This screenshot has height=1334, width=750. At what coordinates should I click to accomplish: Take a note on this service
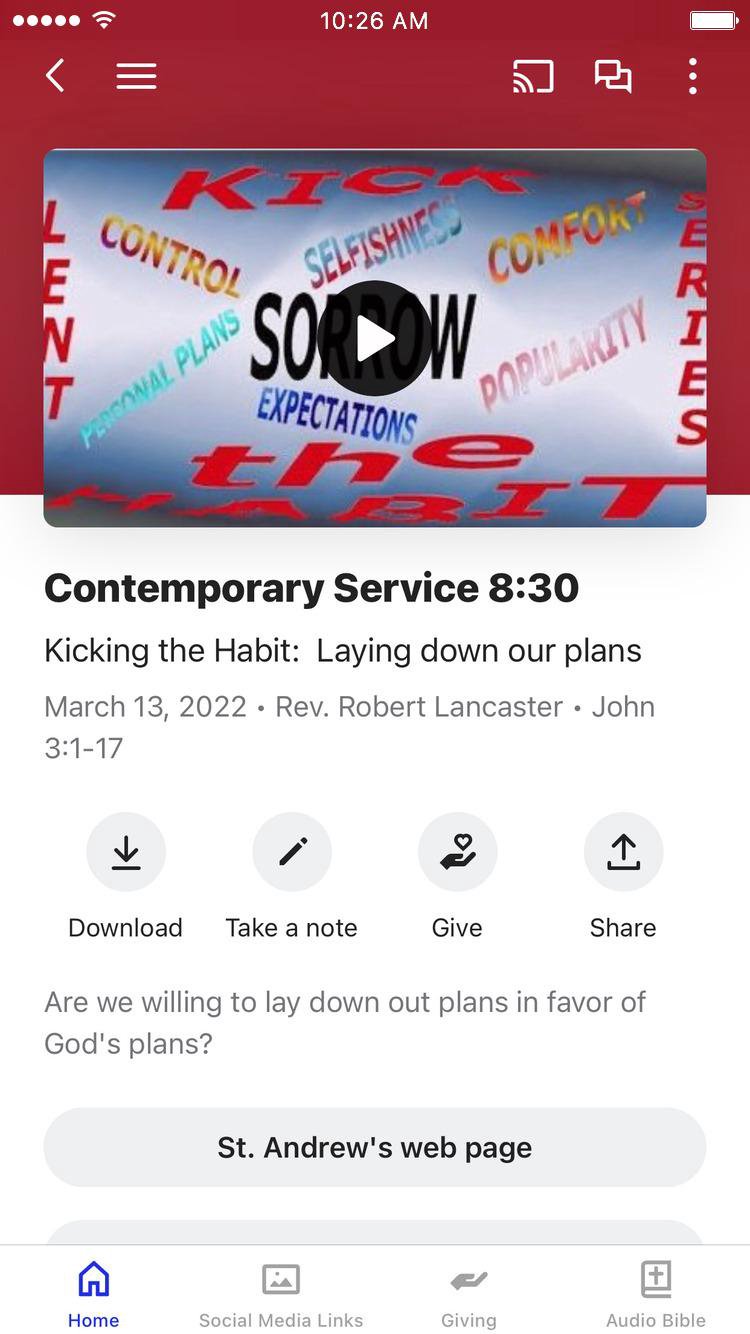292,852
